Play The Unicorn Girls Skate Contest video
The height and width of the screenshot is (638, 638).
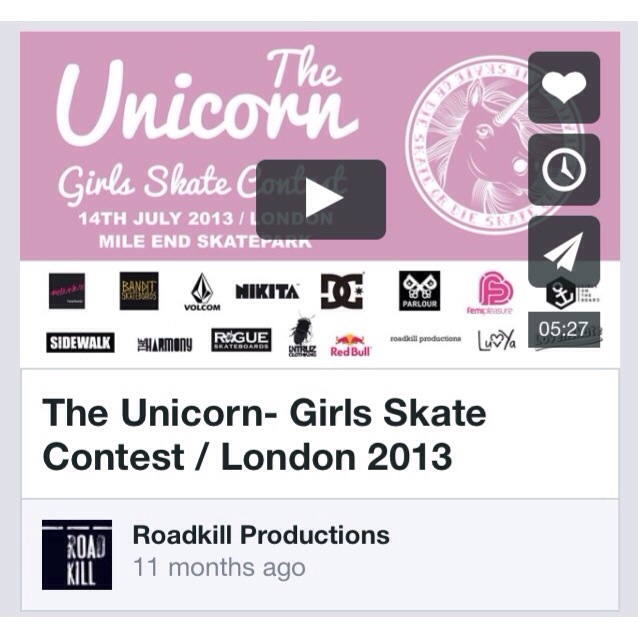[320, 199]
